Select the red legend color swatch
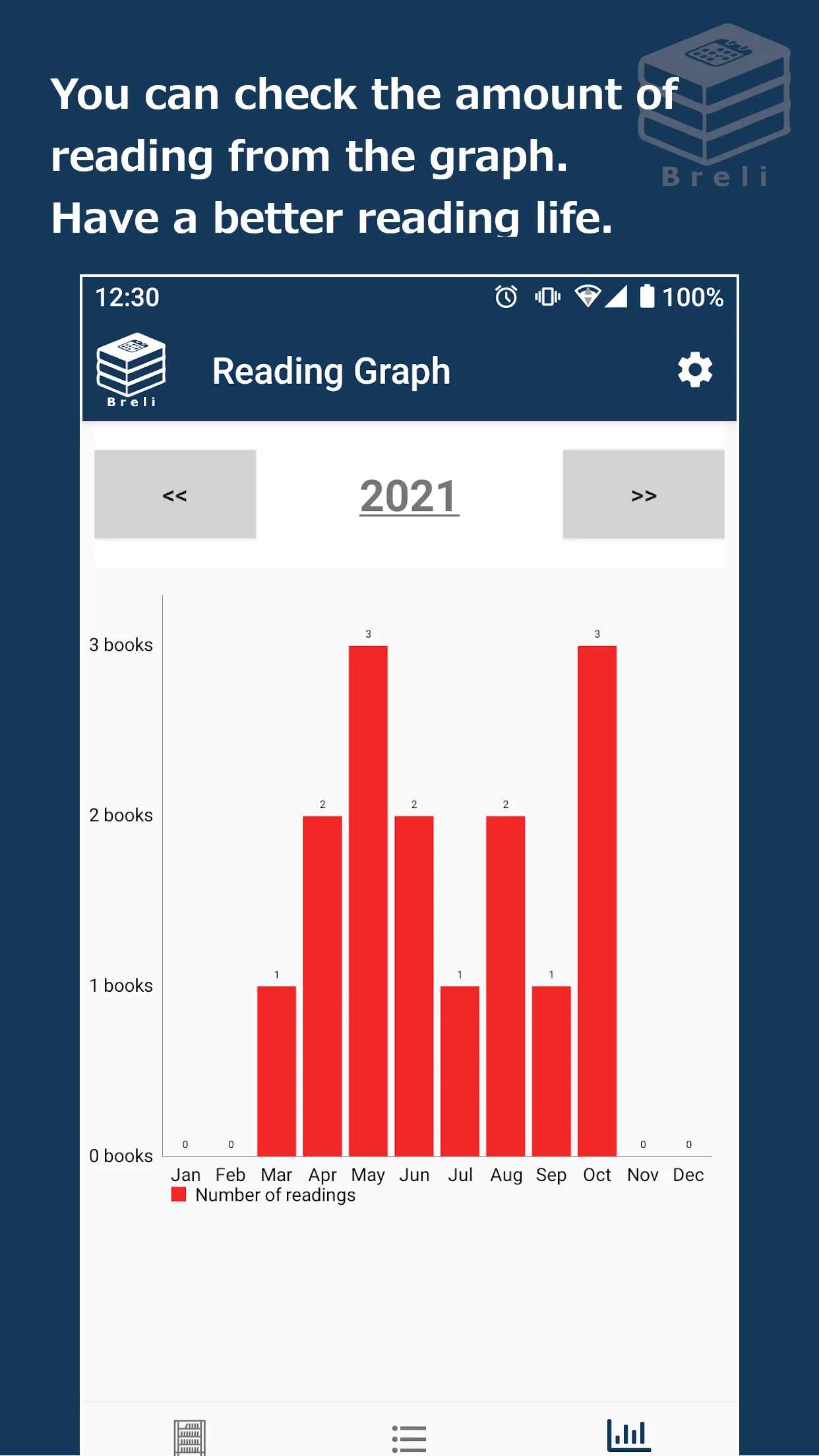Image resolution: width=819 pixels, height=1456 pixels. point(179,1194)
